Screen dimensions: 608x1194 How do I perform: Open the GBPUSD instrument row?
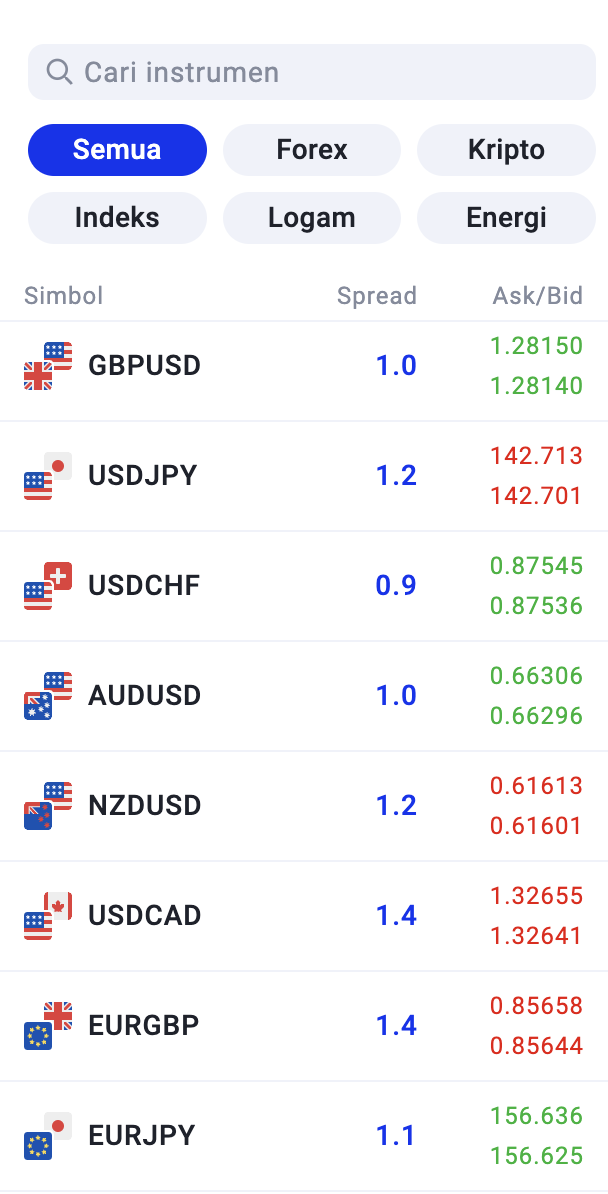[x=304, y=366]
